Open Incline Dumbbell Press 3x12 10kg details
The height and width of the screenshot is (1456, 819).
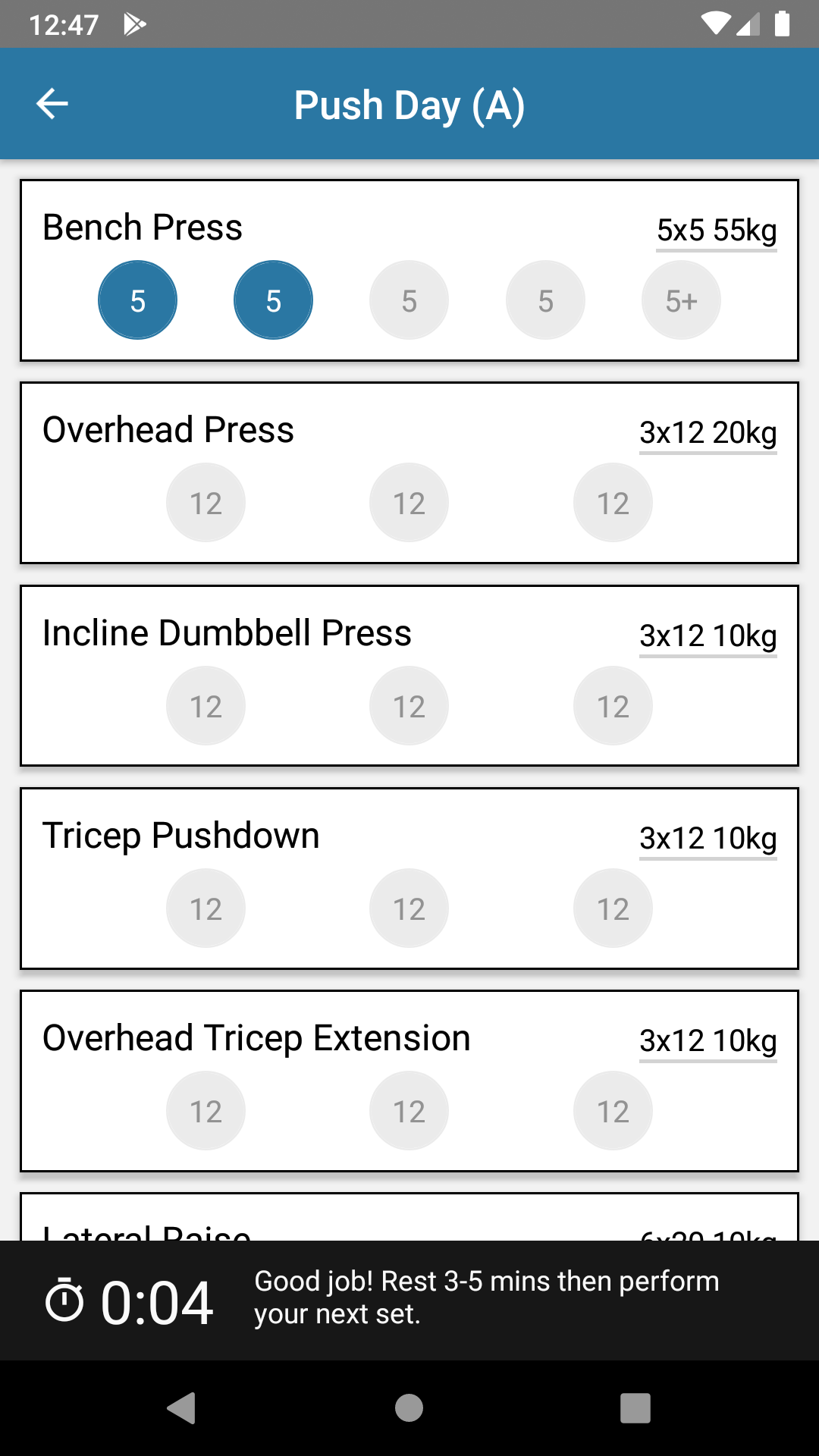tap(708, 635)
